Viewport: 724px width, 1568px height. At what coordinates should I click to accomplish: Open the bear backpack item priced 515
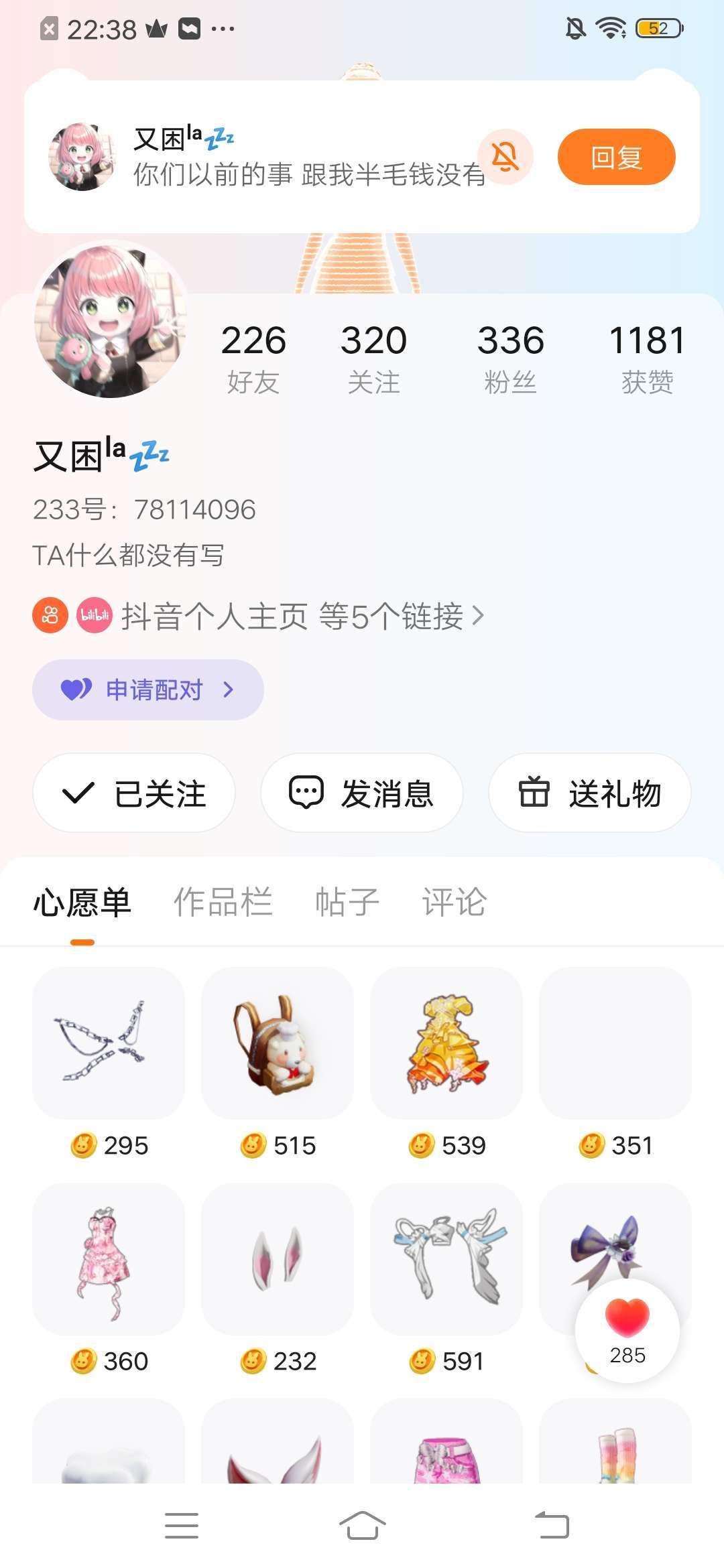(x=278, y=1043)
